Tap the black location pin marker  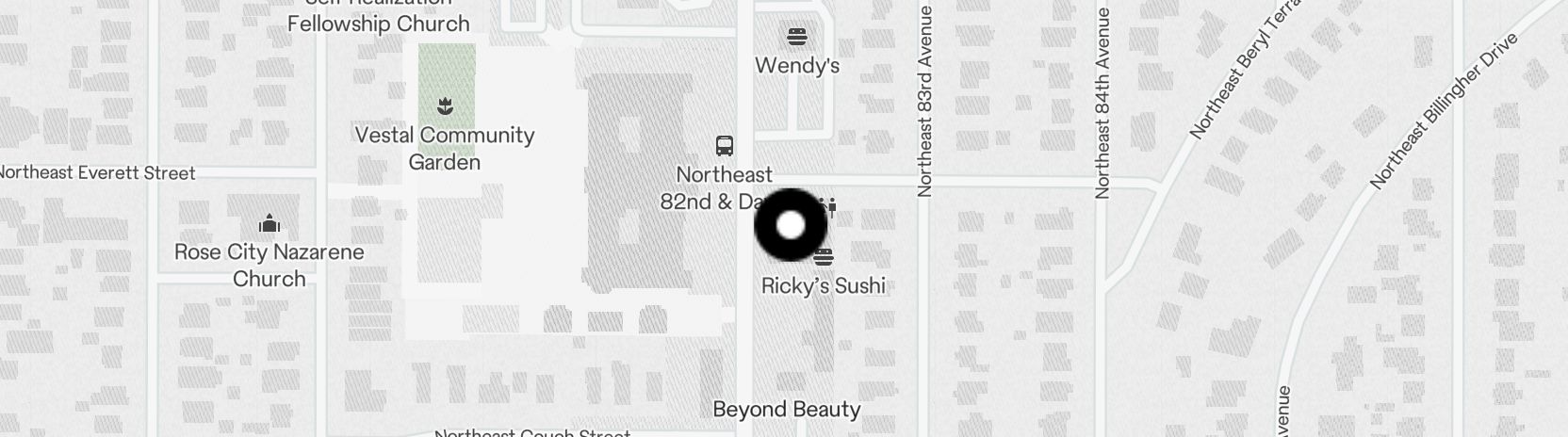point(791,225)
